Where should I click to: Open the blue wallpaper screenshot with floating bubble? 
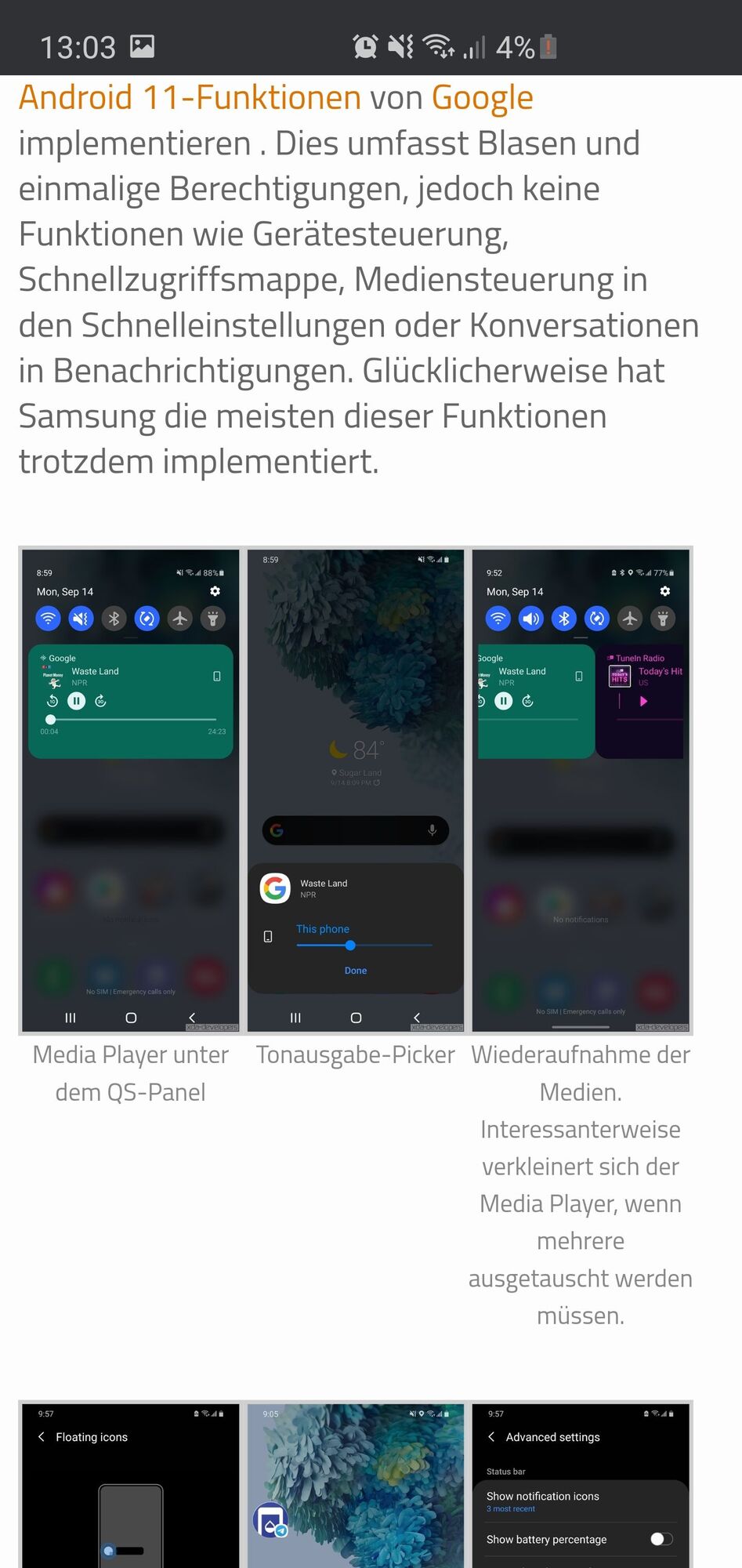pos(356,1486)
